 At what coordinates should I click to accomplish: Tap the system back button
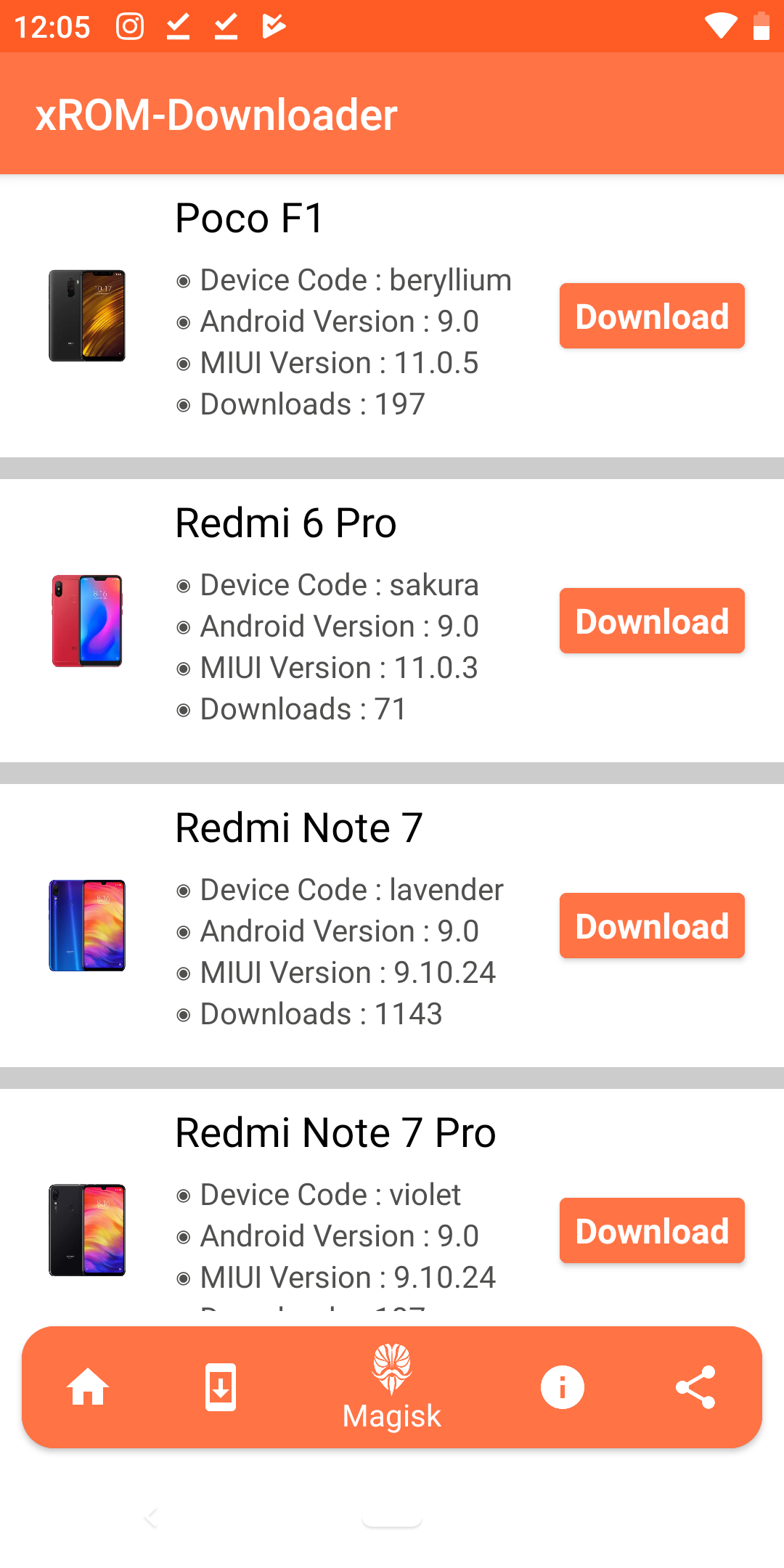(x=151, y=1517)
